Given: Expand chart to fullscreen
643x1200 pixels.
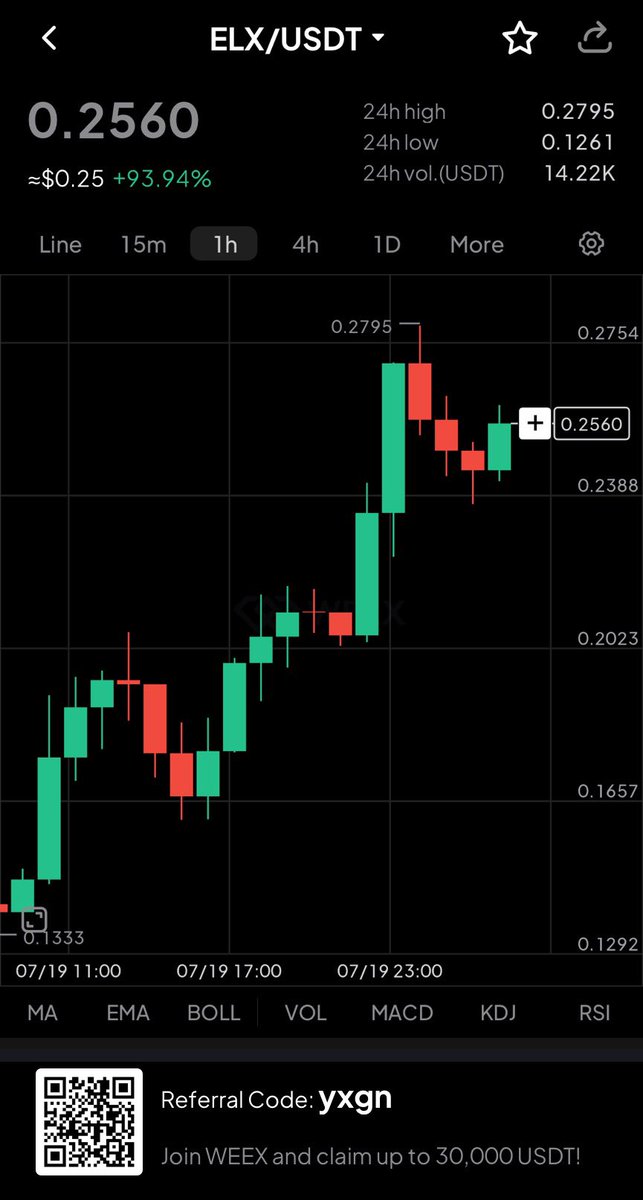Looking at the screenshot, I should (x=34, y=920).
